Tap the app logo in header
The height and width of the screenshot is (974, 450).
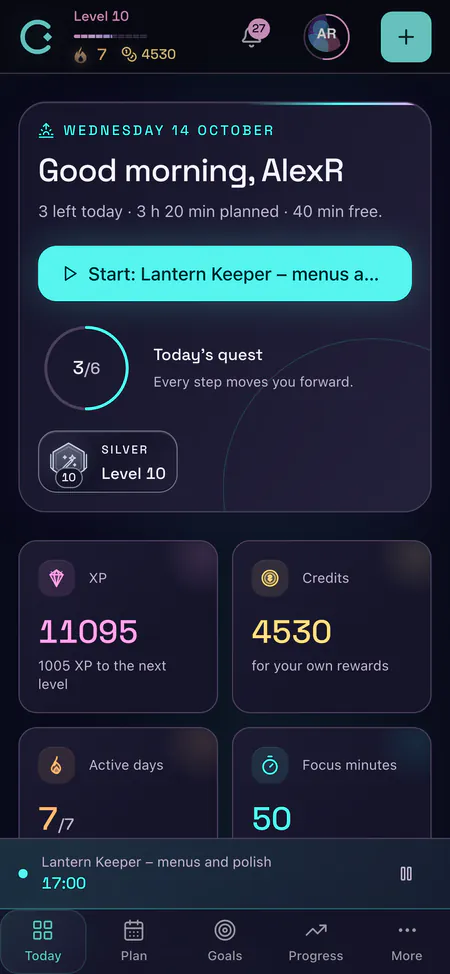point(37,37)
